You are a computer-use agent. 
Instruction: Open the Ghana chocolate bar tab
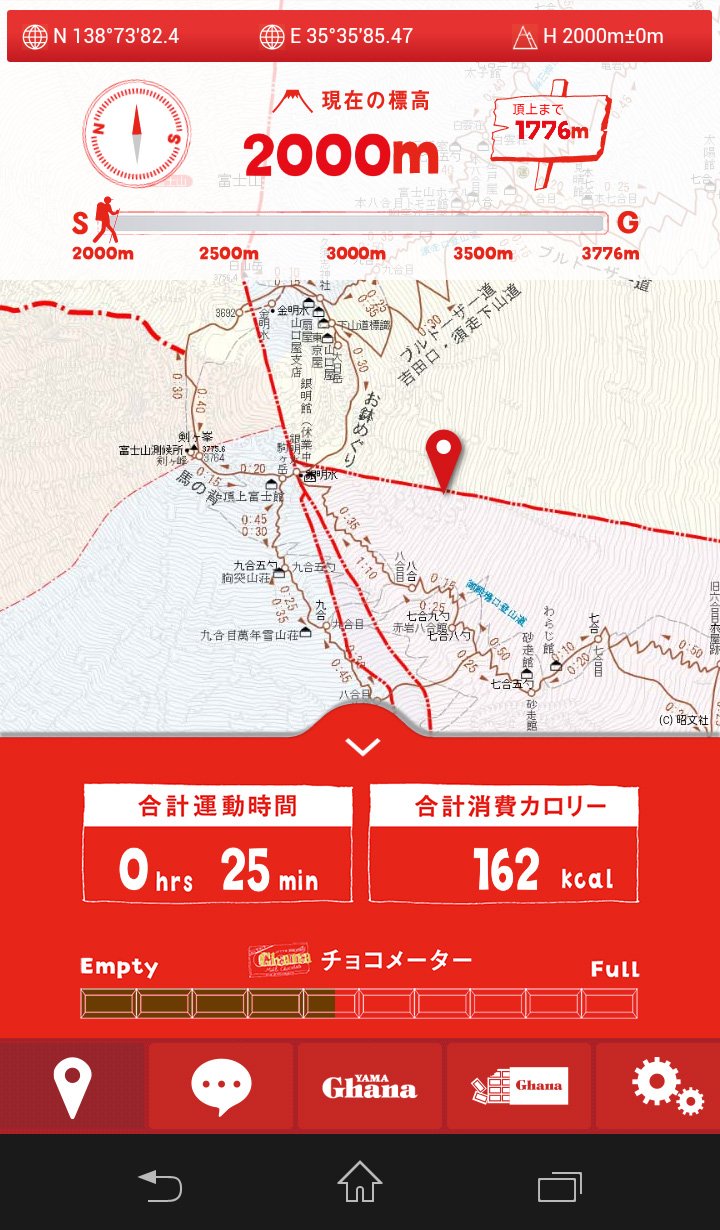click(x=518, y=1086)
